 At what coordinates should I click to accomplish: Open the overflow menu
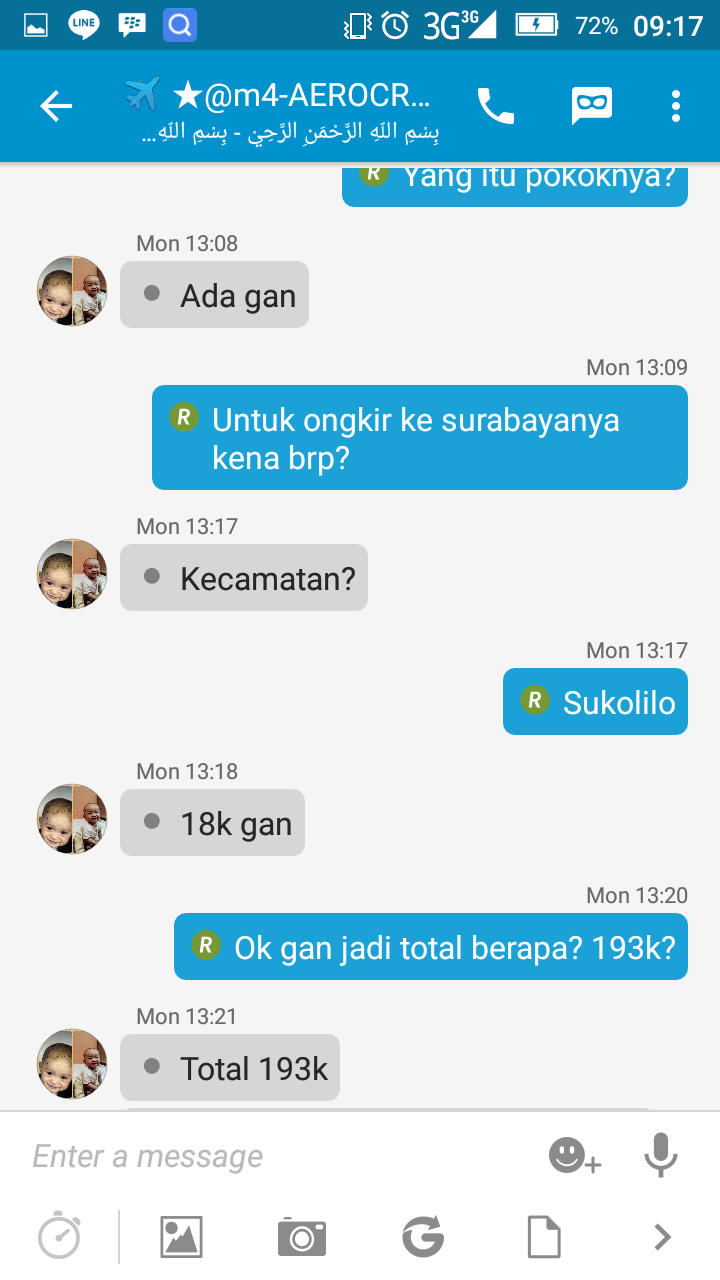click(676, 106)
